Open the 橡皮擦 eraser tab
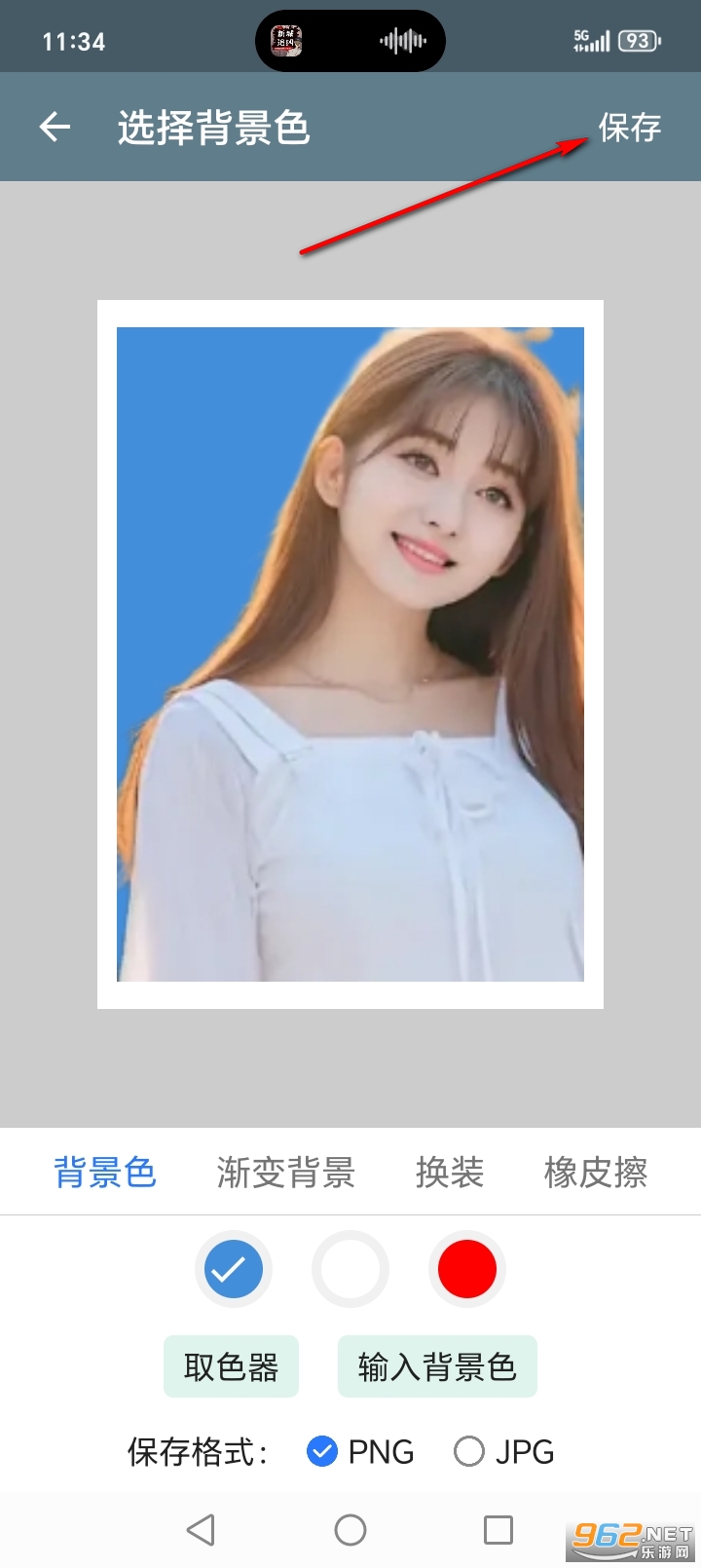The height and width of the screenshot is (1568, 701). (x=595, y=1172)
